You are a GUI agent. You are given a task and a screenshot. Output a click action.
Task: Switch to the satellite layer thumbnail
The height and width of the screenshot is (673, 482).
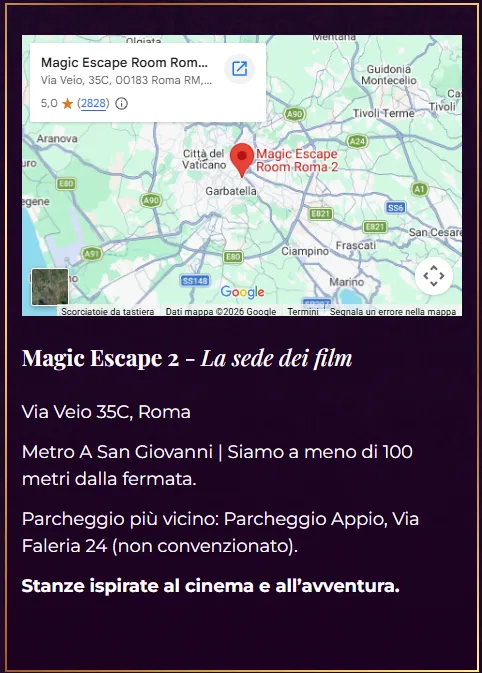click(50, 287)
